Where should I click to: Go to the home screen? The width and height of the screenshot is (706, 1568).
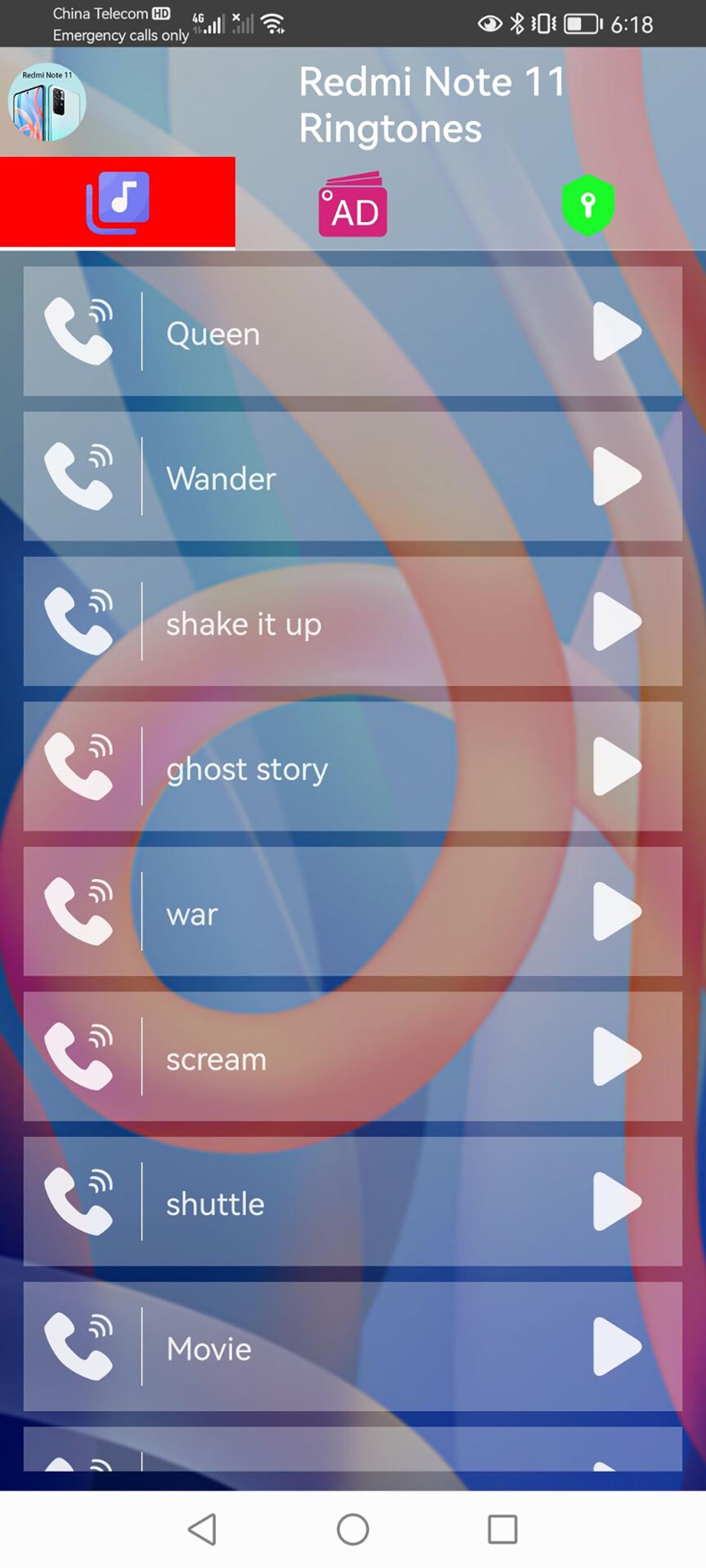[352, 1528]
